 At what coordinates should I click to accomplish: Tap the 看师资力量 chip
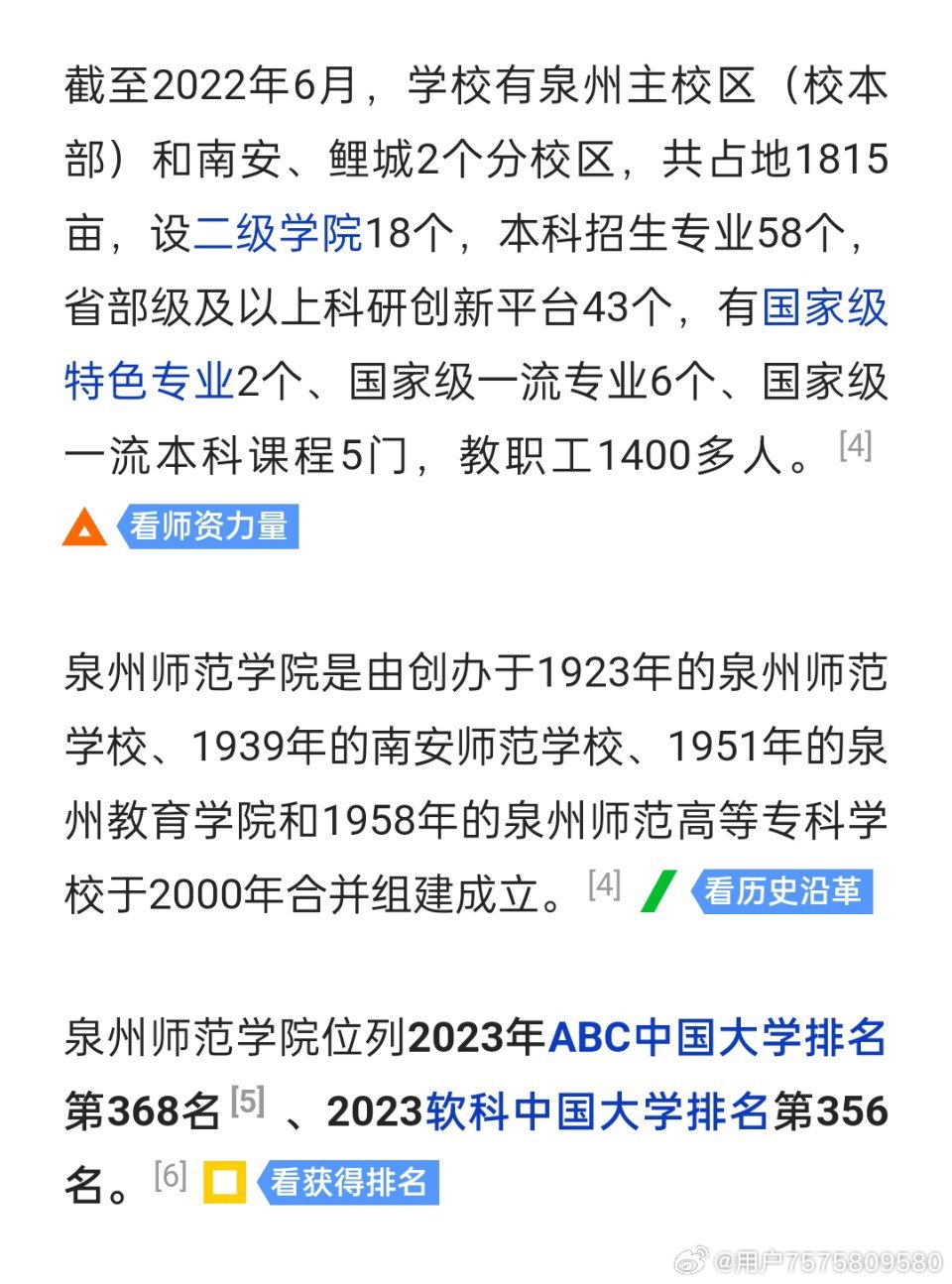click(208, 525)
